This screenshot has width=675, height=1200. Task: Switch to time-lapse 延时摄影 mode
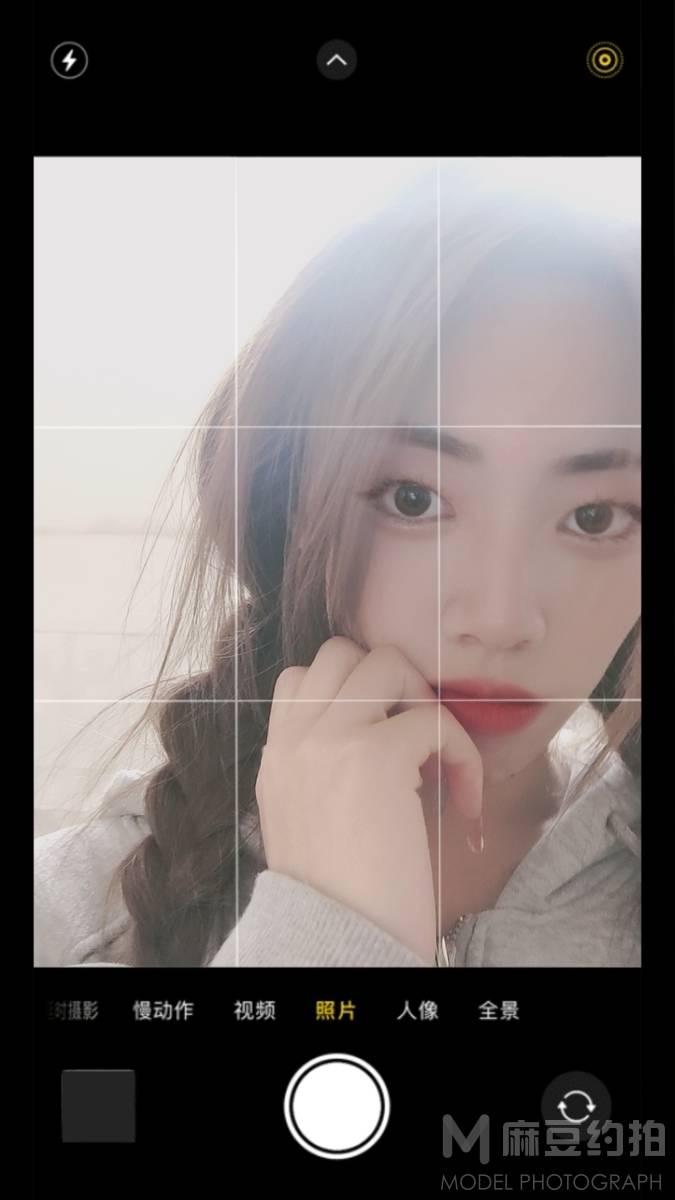pos(72,1010)
